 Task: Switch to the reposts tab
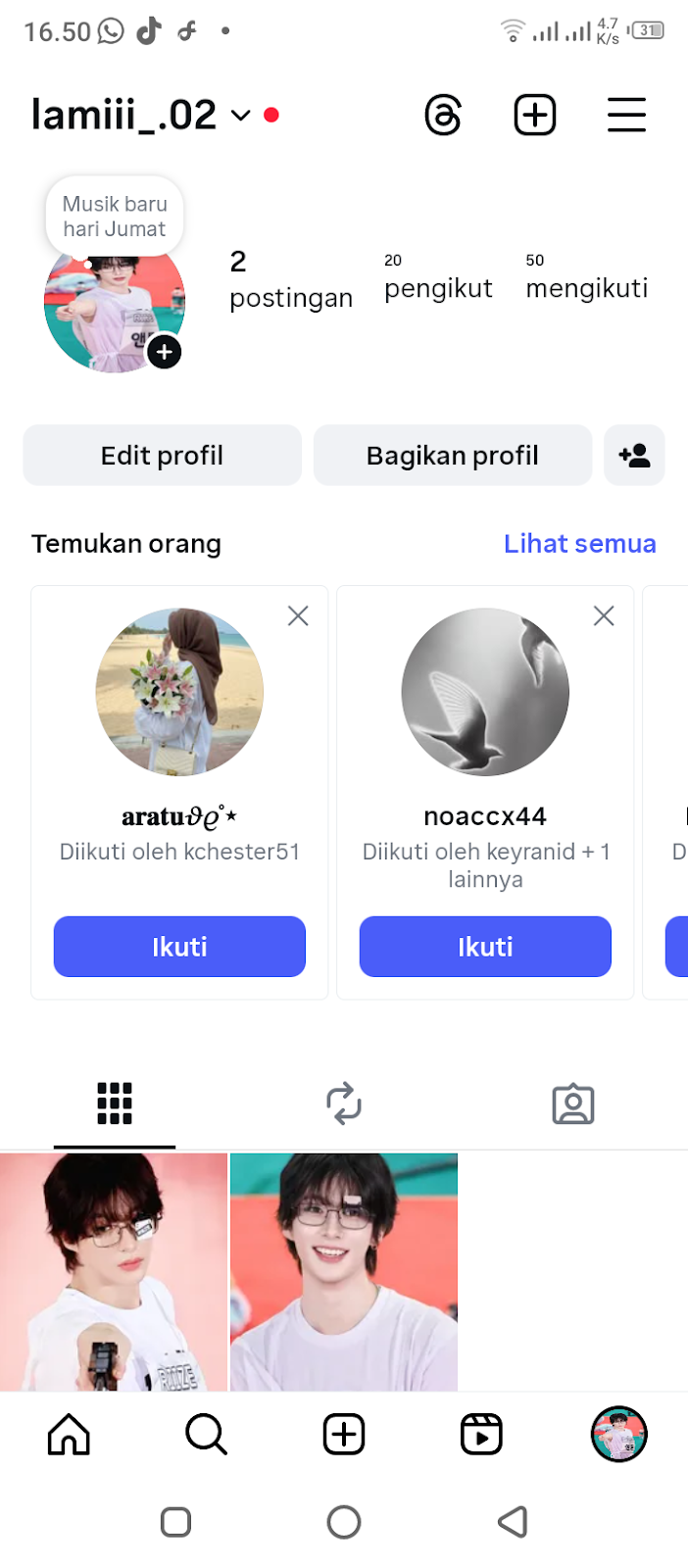point(344,1103)
